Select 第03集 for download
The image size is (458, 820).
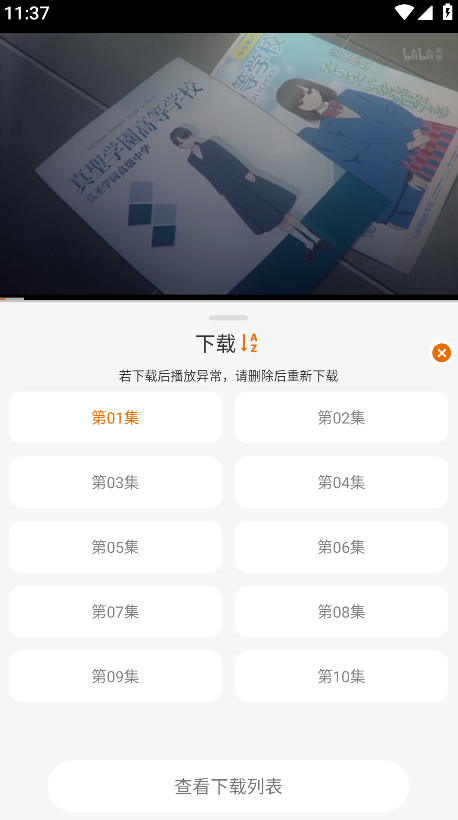click(116, 482)
